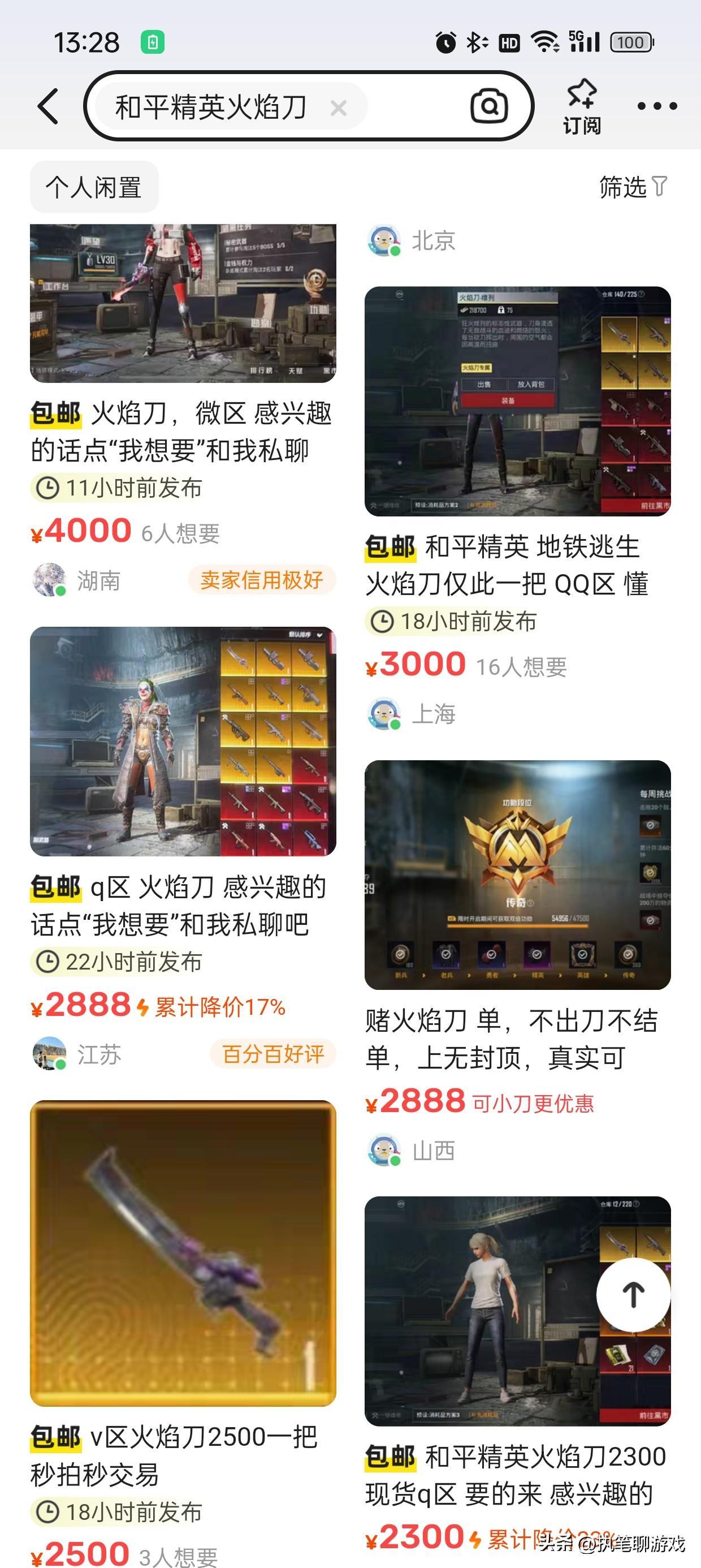Select the 个人闲置 filter chip

point(94,187)
